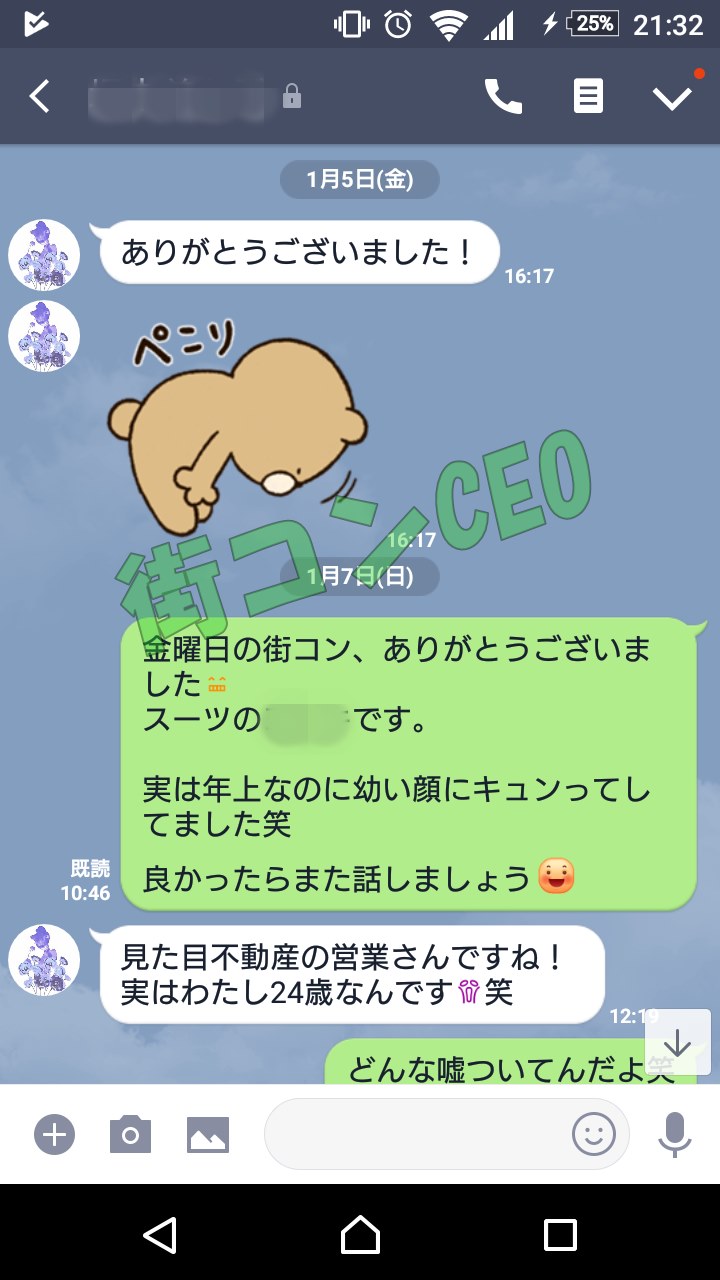Start a voice call with this contact
This screenshot has width=720, height=1280.
[x=503, y=97]
